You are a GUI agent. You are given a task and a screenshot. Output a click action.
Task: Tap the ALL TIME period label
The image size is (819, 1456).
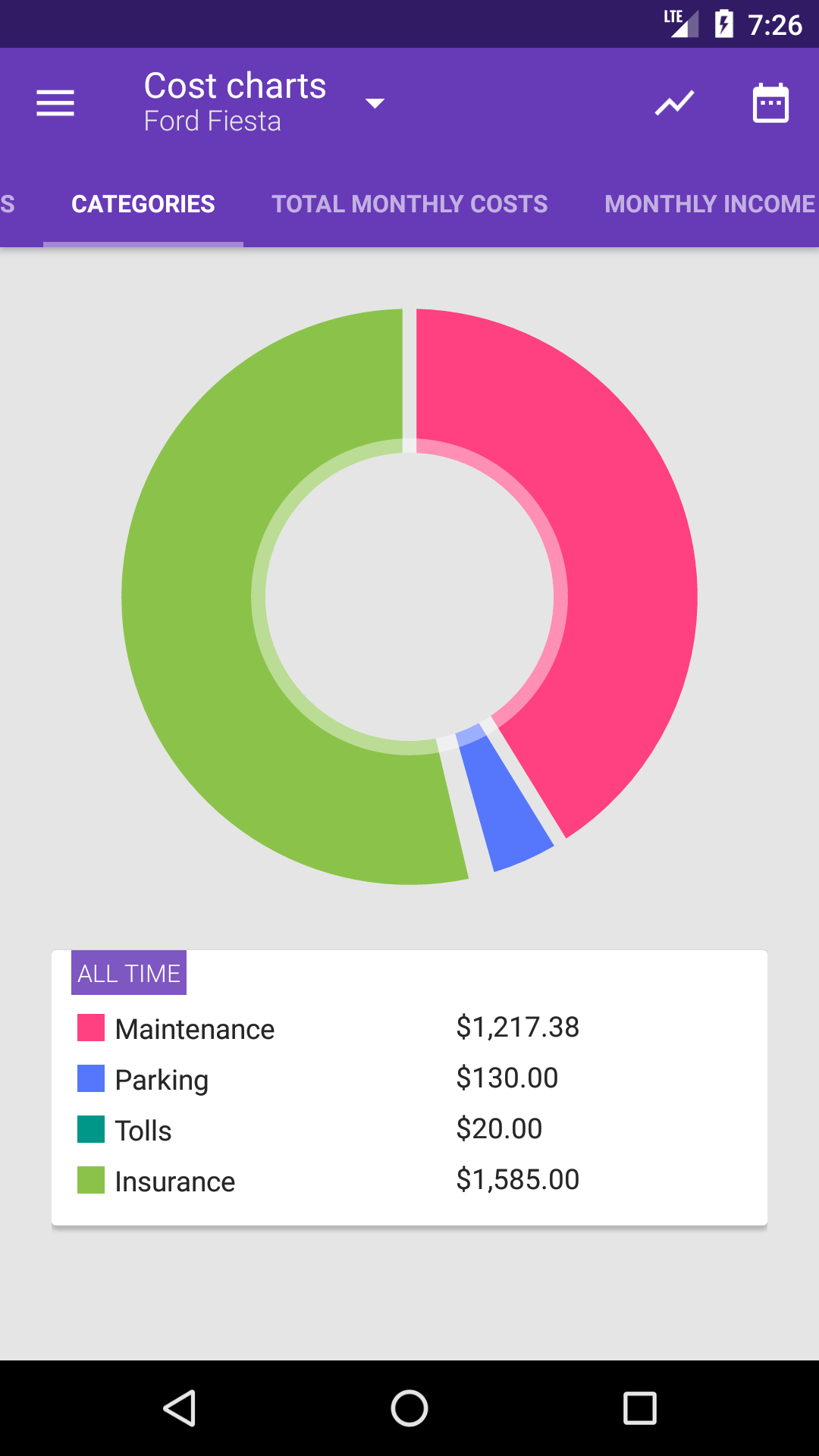point(129,973)
